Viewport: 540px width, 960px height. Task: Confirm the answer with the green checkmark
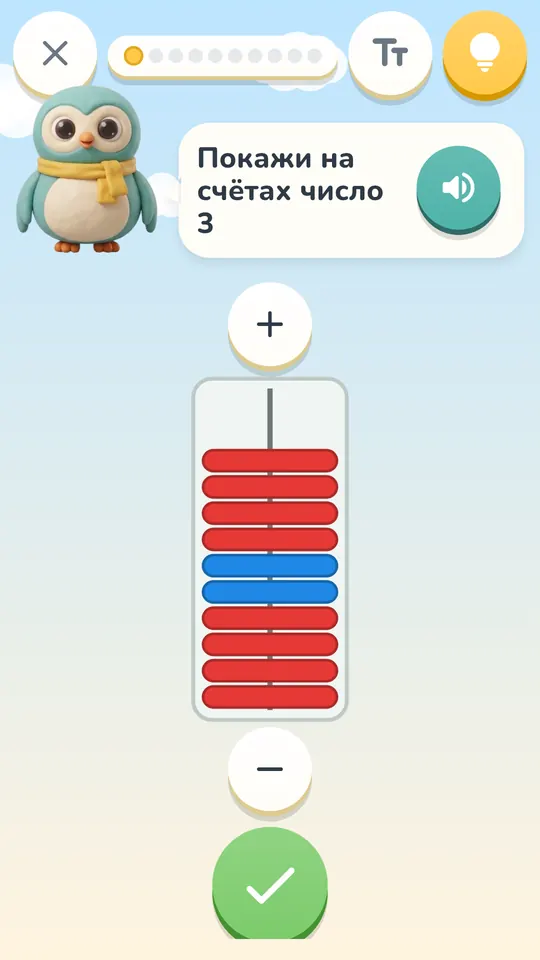(270, 885)
